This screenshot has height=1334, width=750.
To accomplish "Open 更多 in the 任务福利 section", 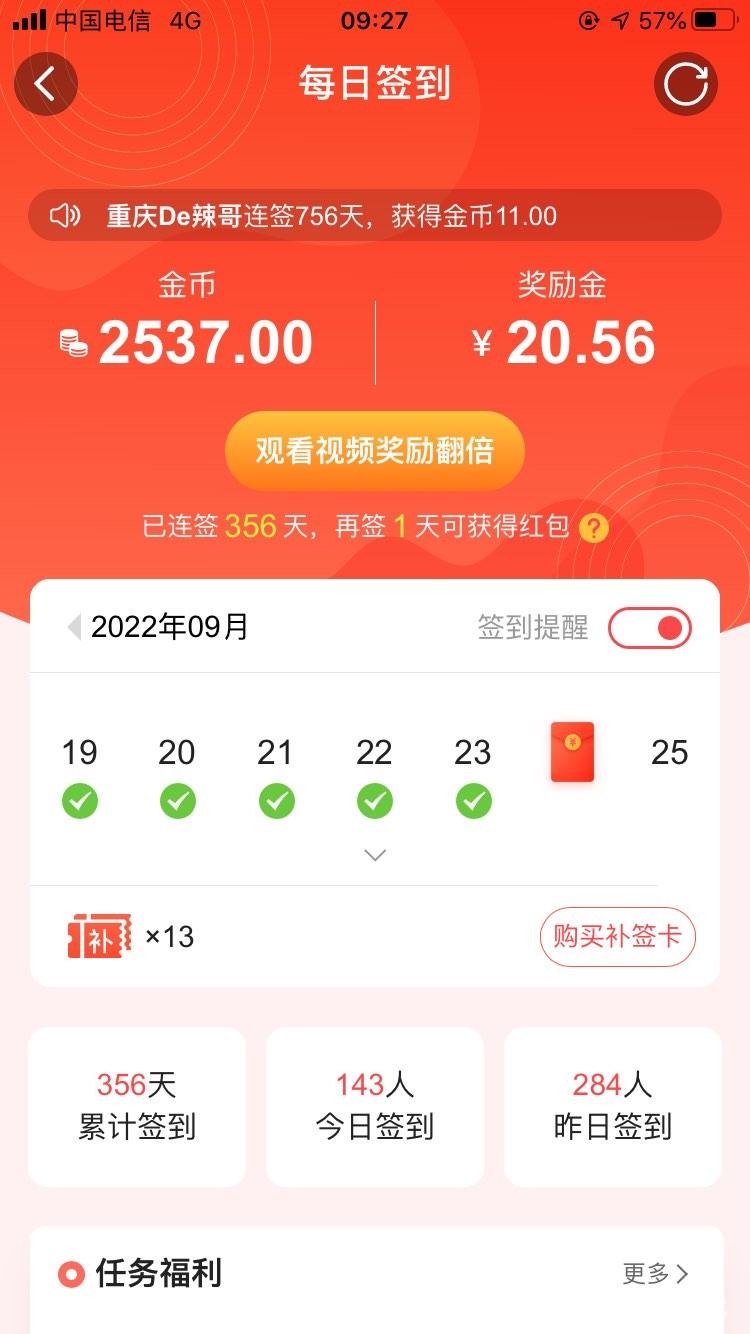I will [x=655, y=1273].
